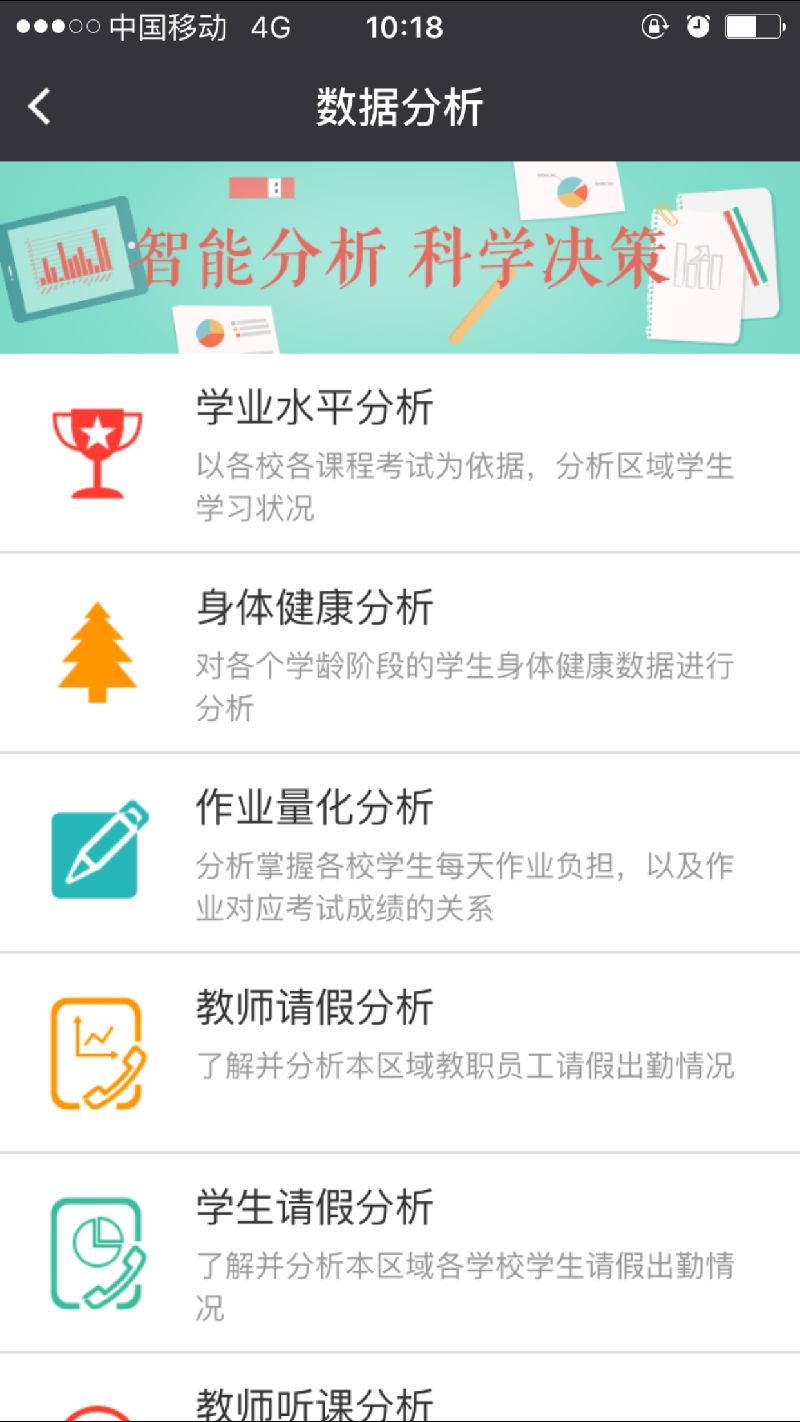Open 学业水平分析 row

coord(400,452)
